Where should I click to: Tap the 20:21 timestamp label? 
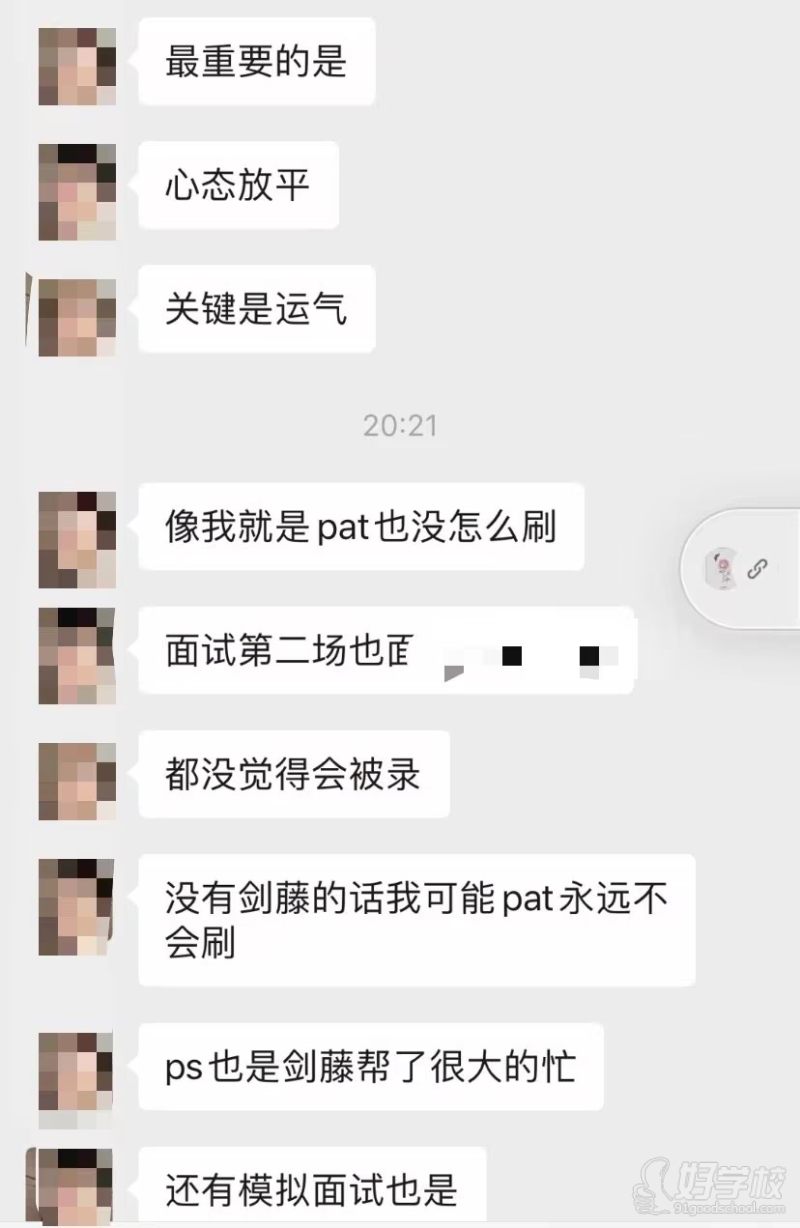[x=400, y=424]
